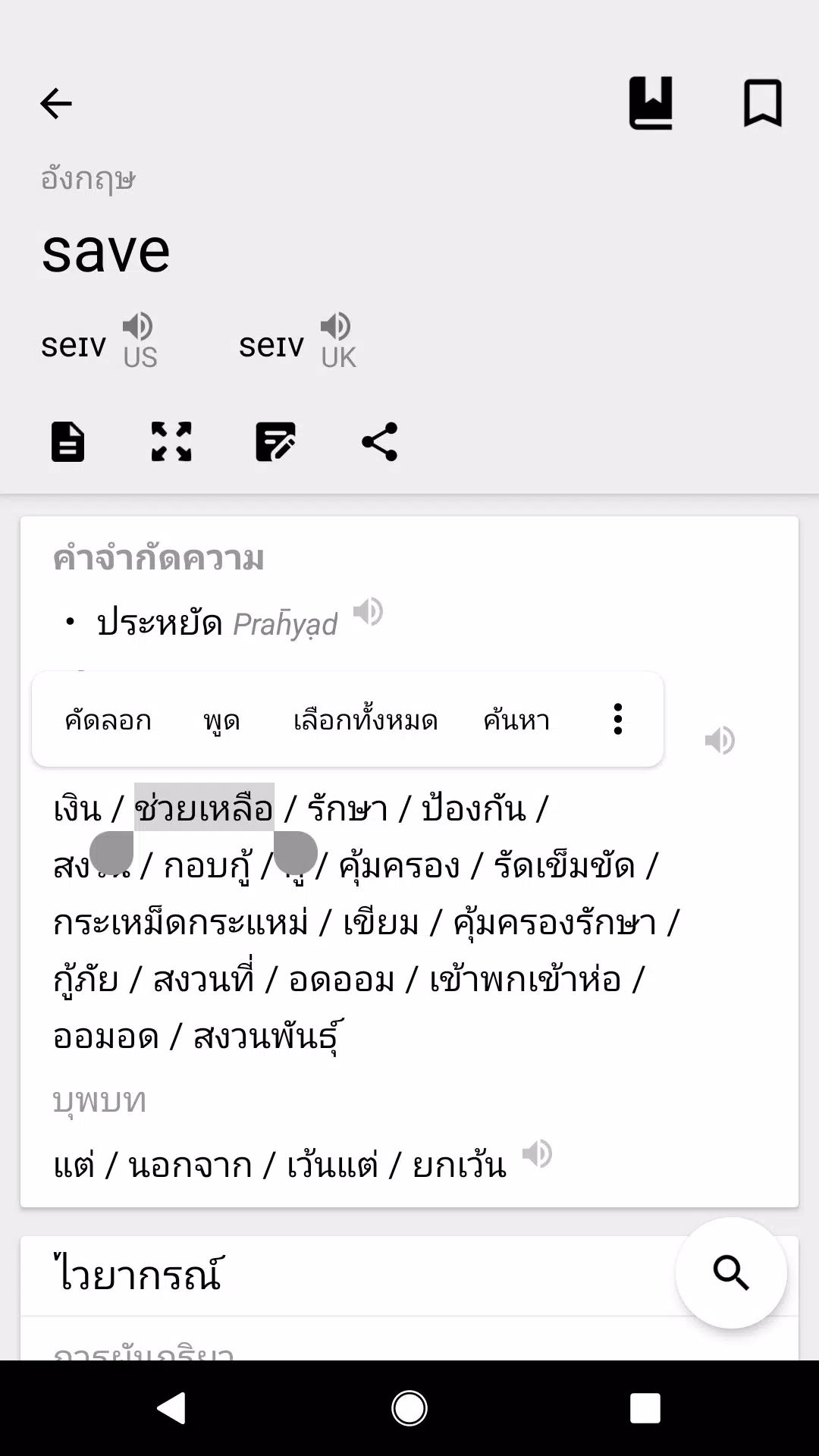Viewport: 819px width, 1456px height.
Task: Open the saved-words book icon
Action: click(651, 103)
